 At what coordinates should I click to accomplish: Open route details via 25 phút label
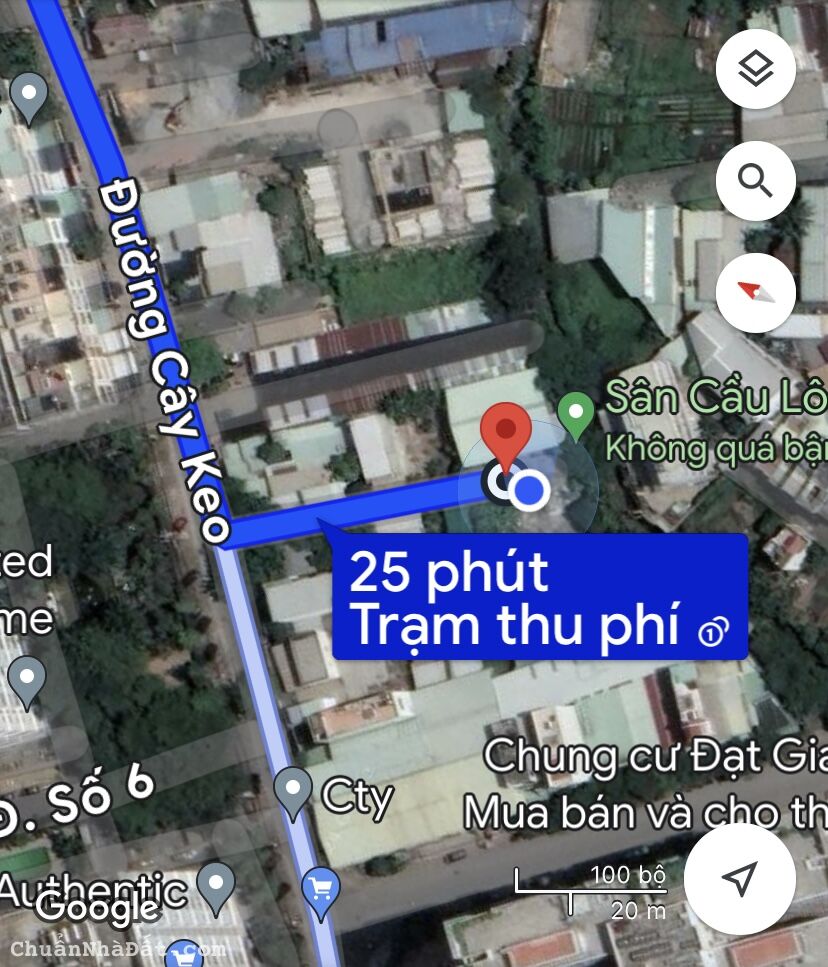[449, 573]
